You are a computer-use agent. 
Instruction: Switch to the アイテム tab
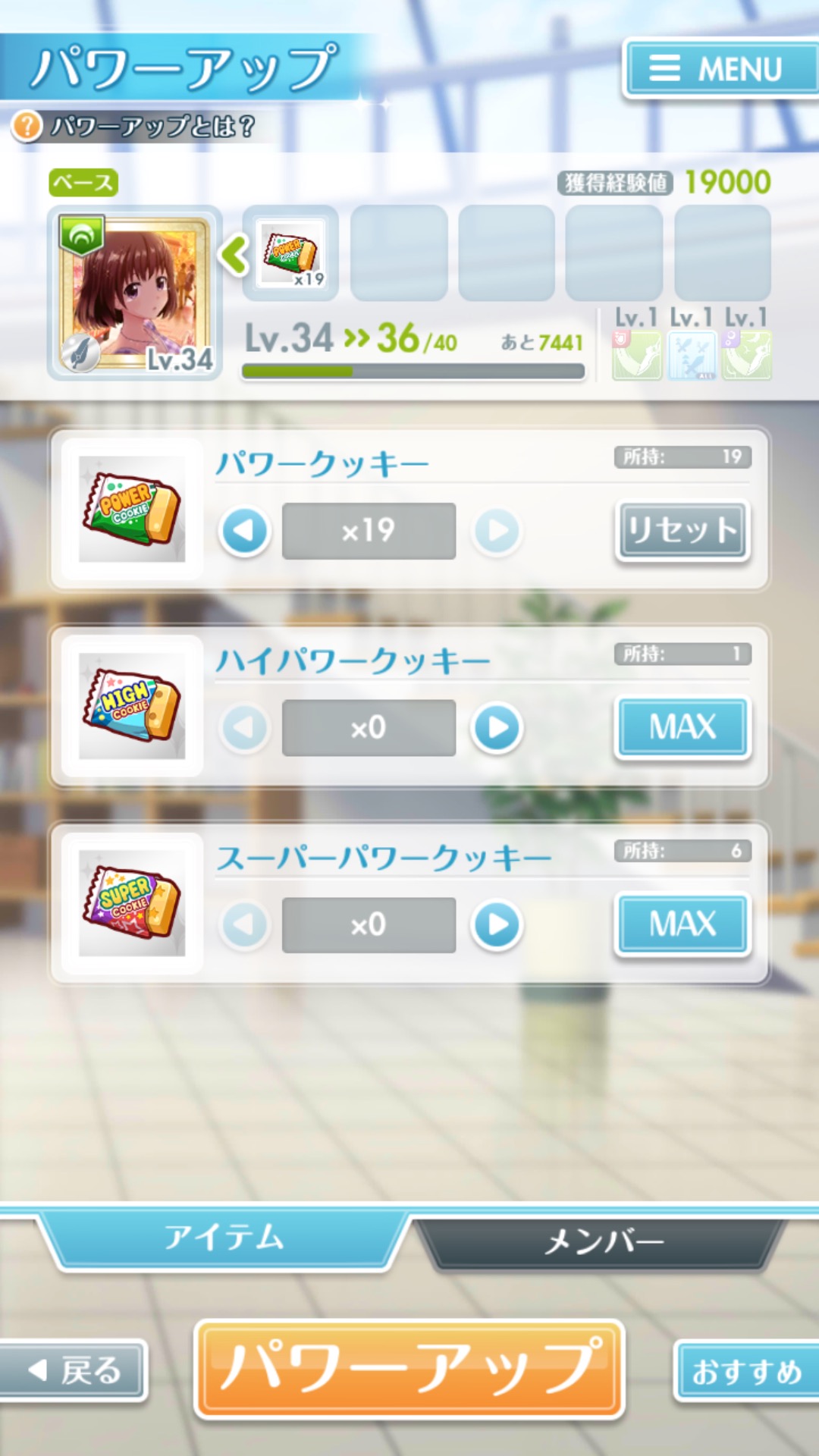click(x=224, y=1238)
